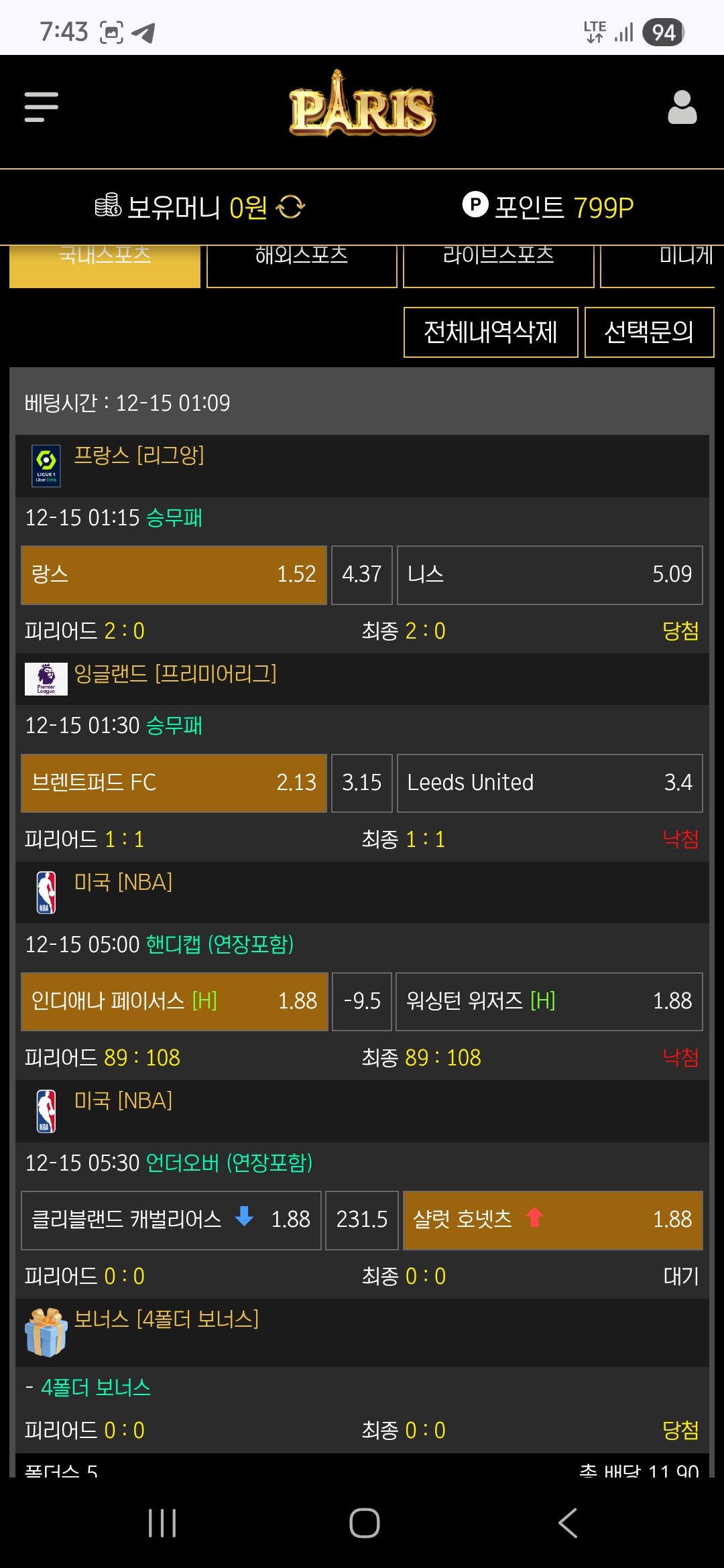
Task: Select the 라이브스포츠 tab
Action: 498,265
